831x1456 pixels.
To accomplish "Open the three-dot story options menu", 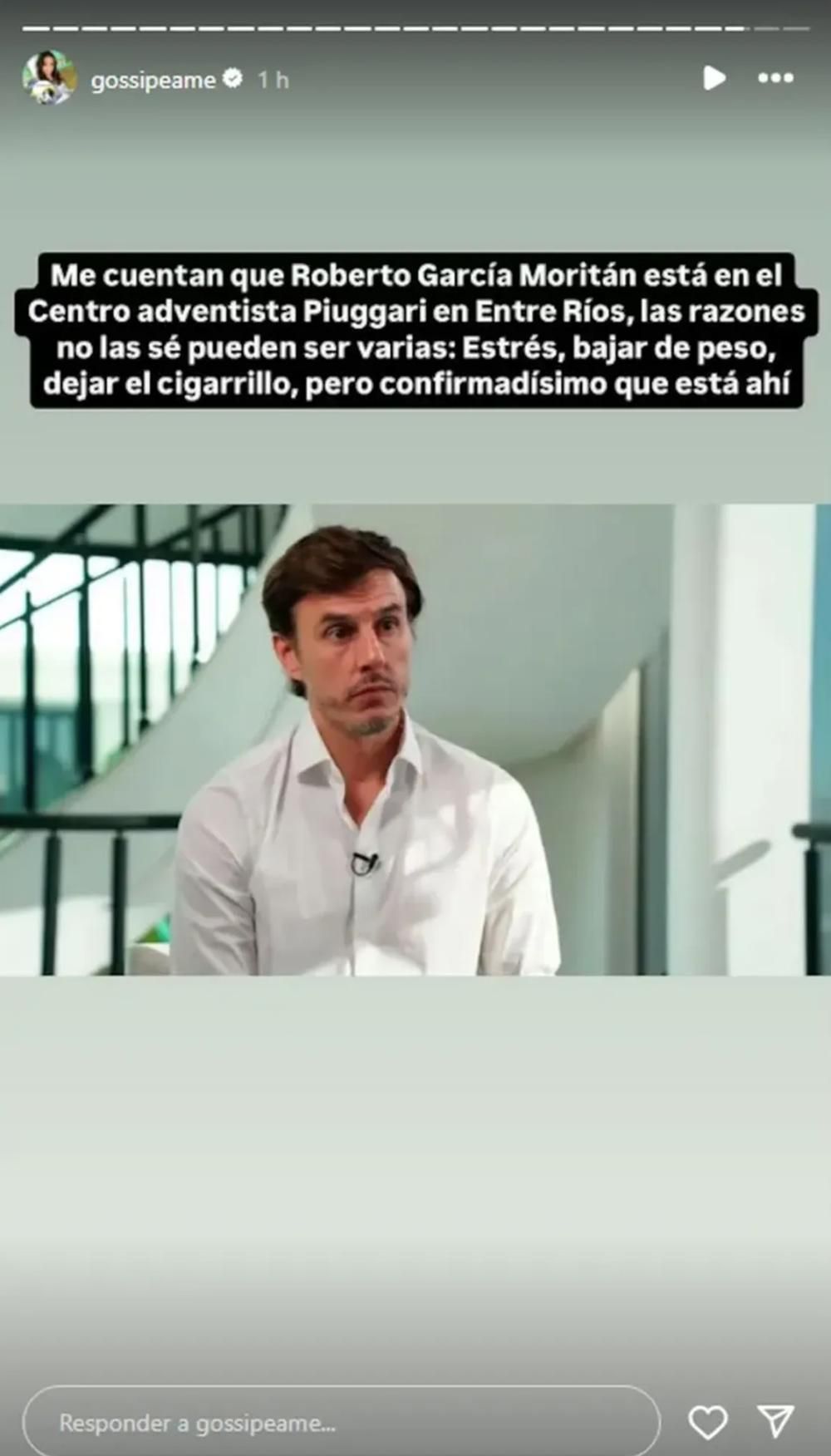I will tap(775, 78).
